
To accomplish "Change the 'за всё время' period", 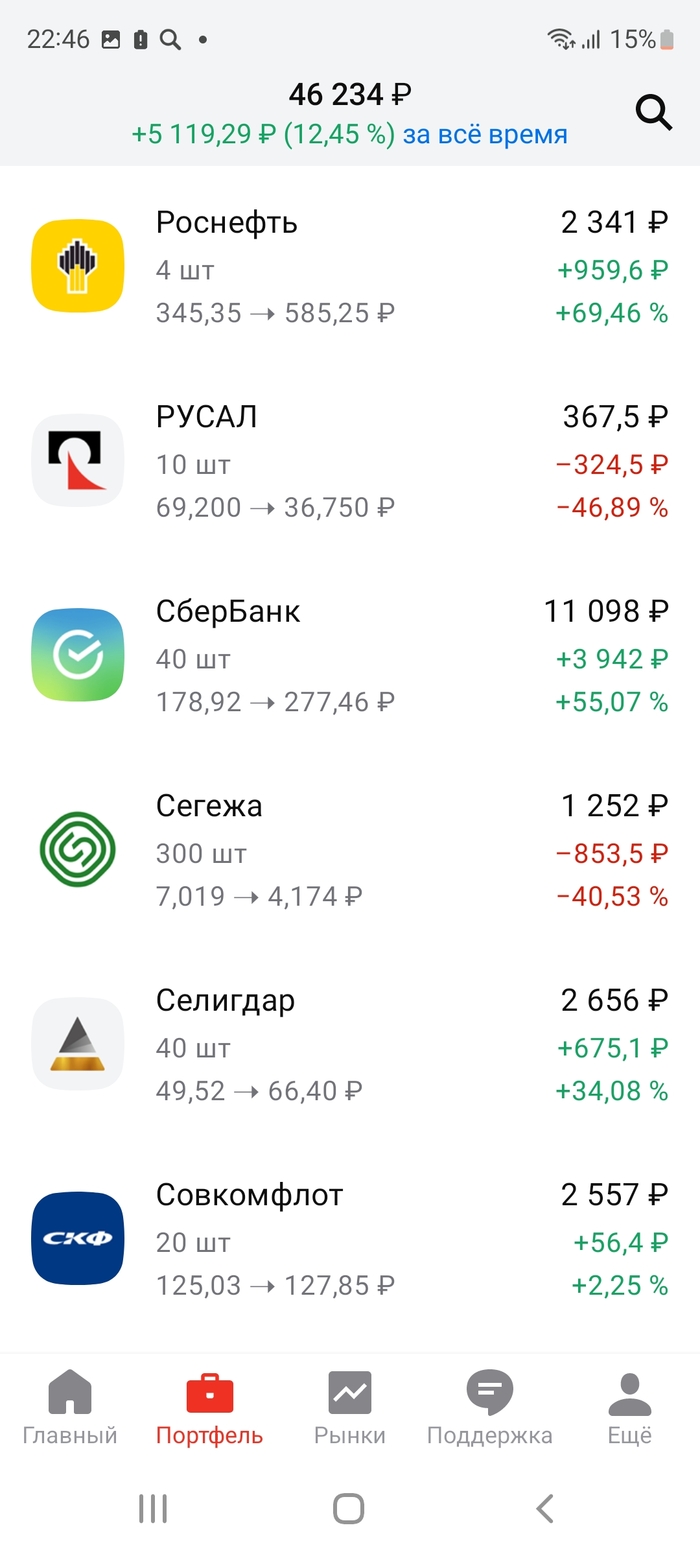I will [x=485, y=134].
